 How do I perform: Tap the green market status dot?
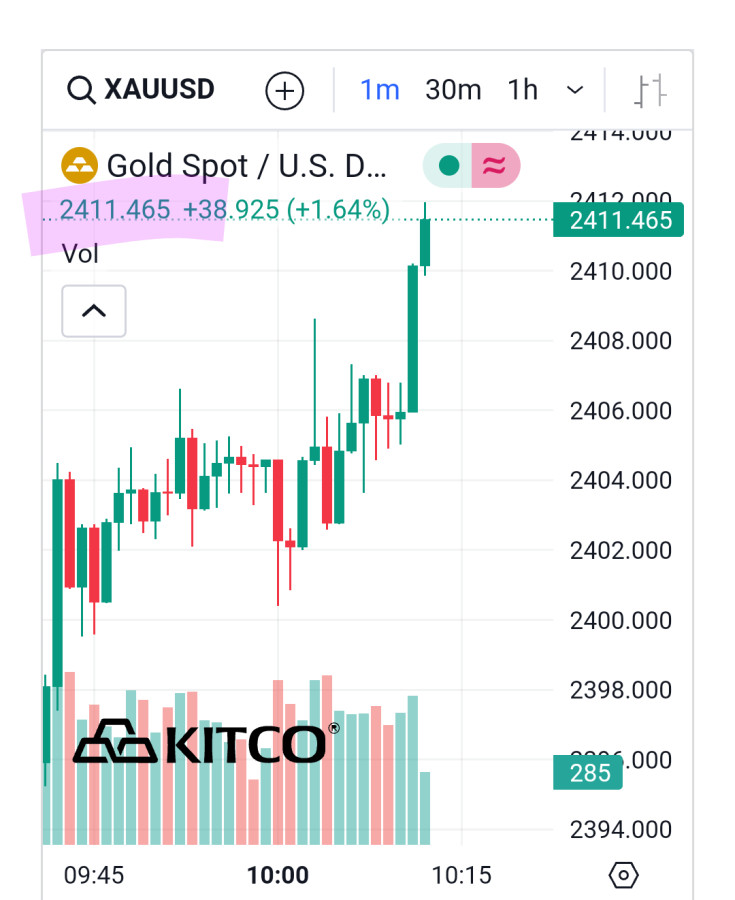(449, 166)
